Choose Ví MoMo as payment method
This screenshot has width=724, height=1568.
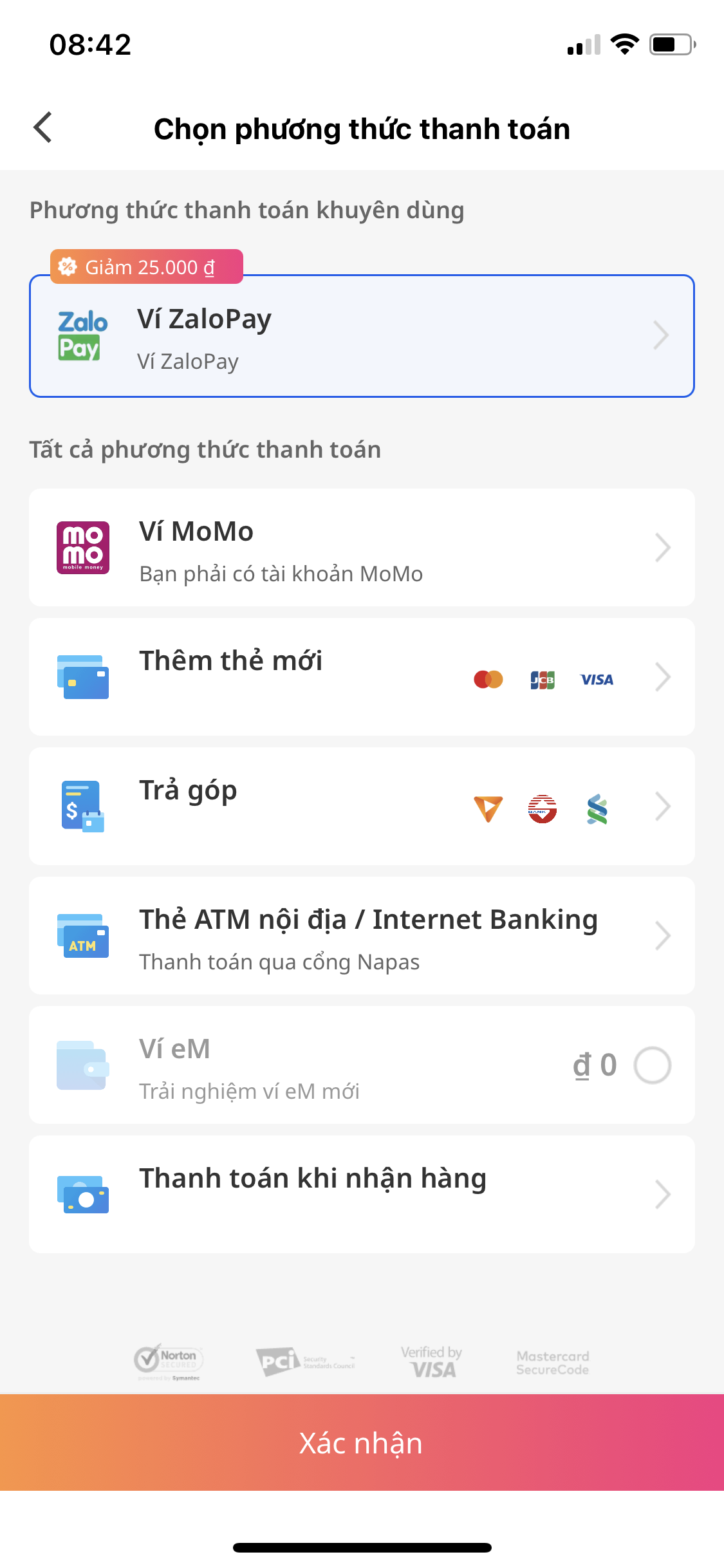[362, 548]
